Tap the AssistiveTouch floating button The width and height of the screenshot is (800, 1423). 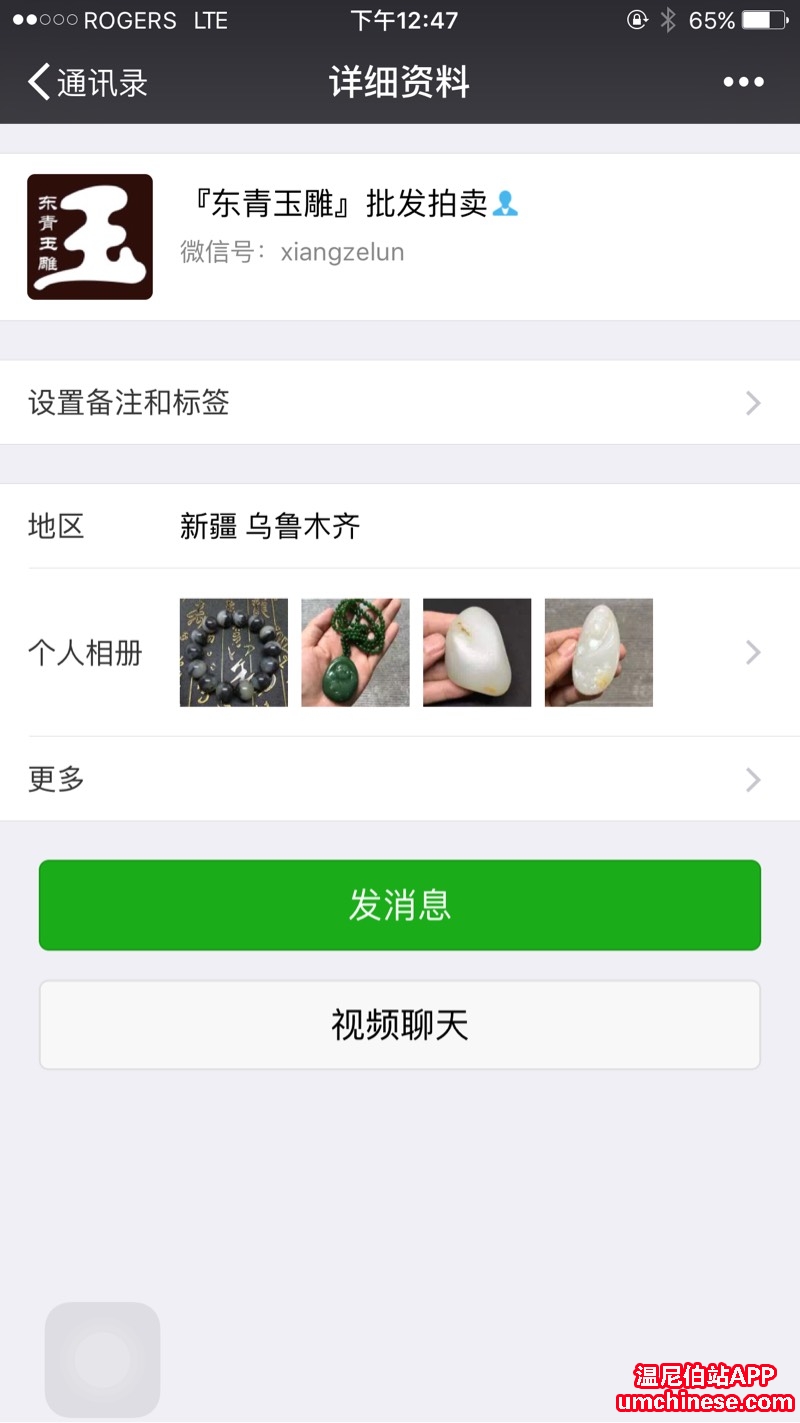[x=102, y=1359]
